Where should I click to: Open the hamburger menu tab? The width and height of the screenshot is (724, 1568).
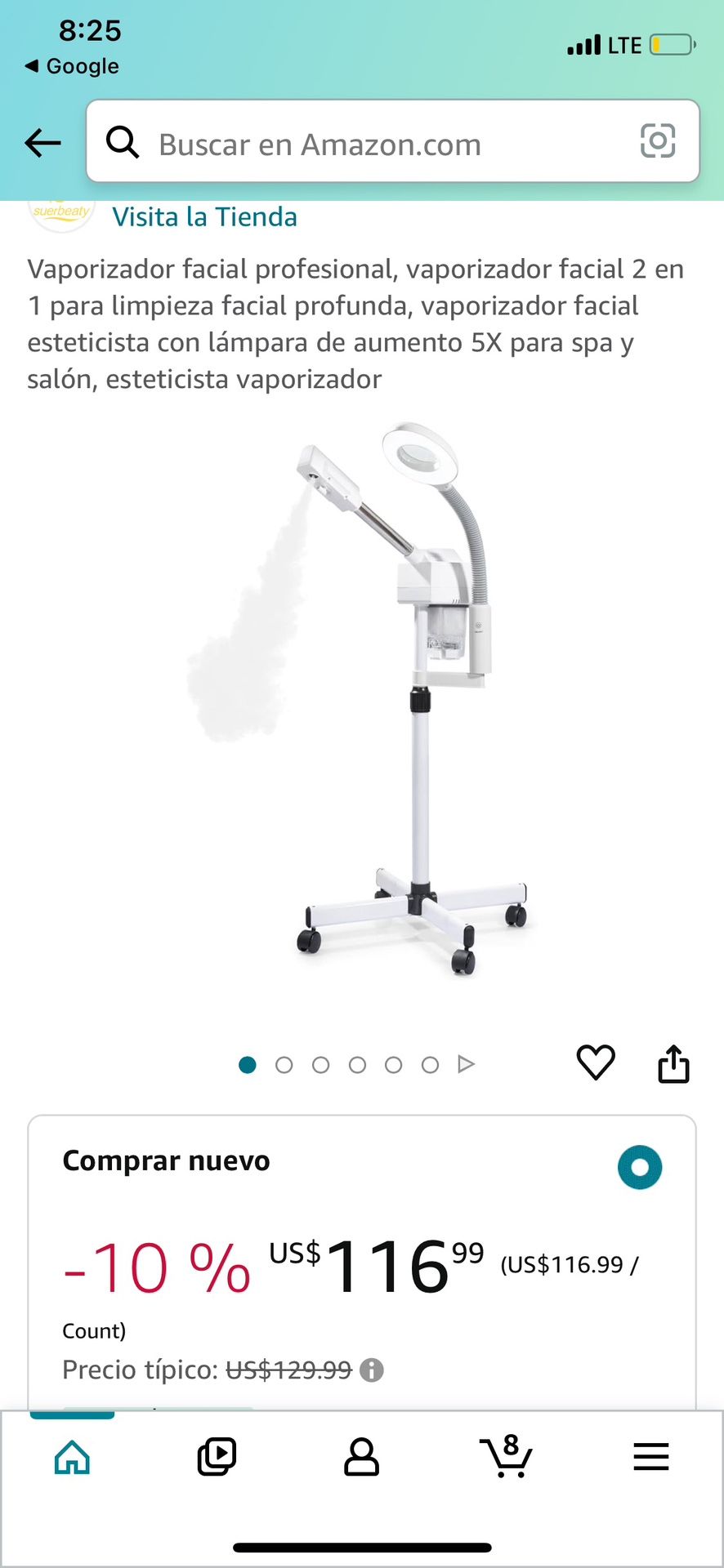point(651,1457)
